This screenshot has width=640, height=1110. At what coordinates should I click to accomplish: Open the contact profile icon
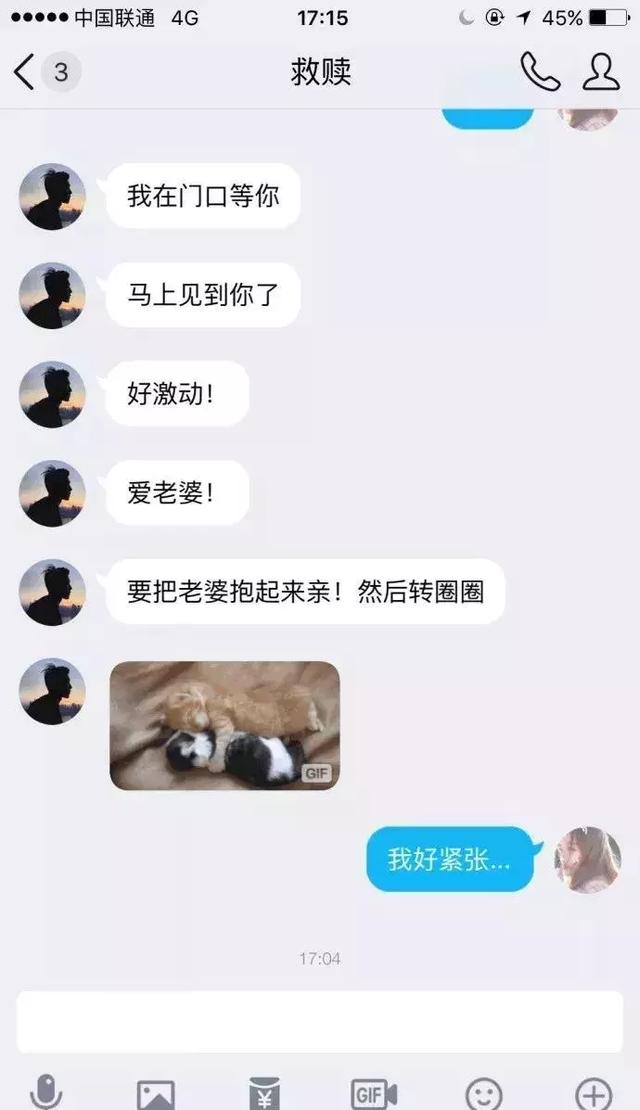tap(600, 72)
